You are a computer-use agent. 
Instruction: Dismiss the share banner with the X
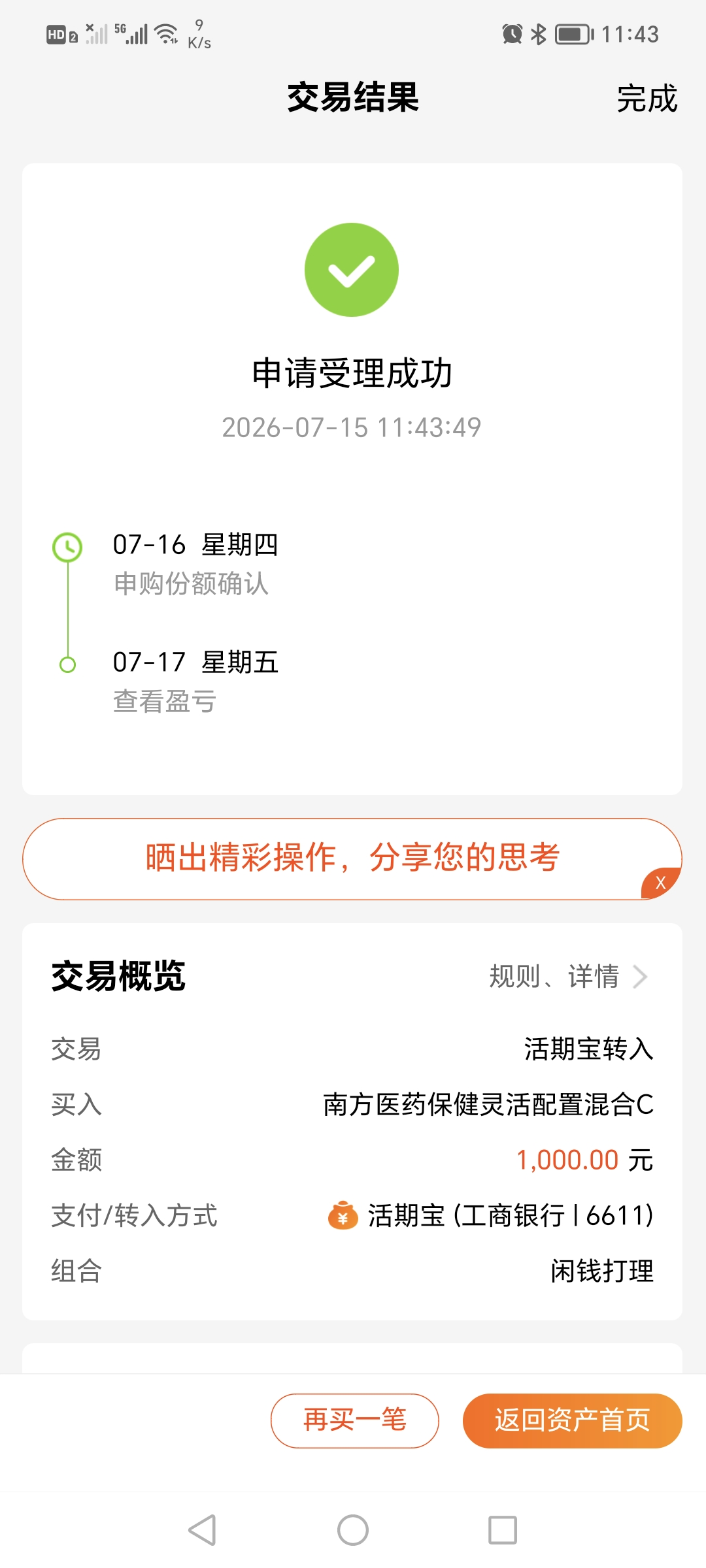(x=661, y=883)
